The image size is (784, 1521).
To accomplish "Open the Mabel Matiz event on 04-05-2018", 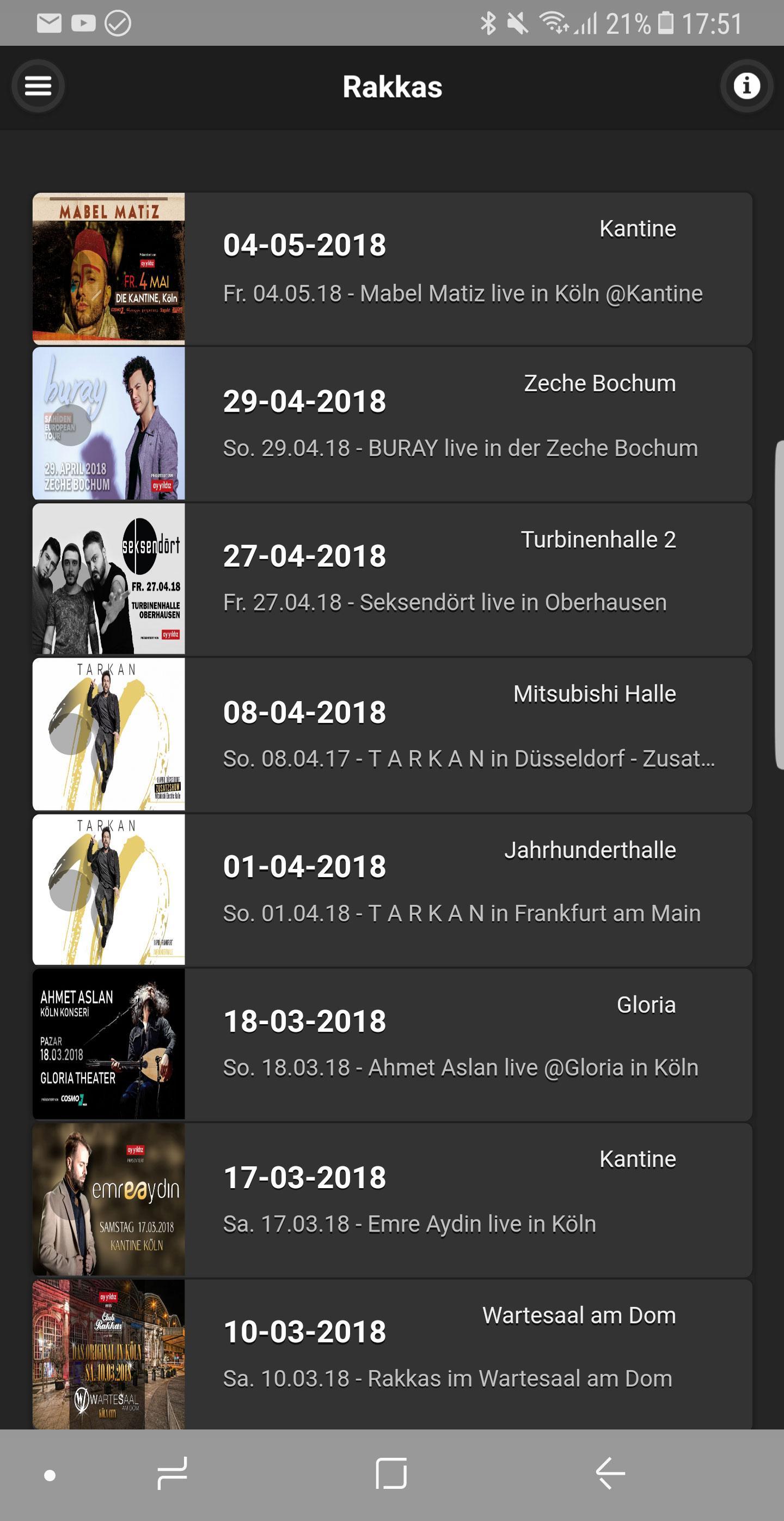I will [391, 269].
